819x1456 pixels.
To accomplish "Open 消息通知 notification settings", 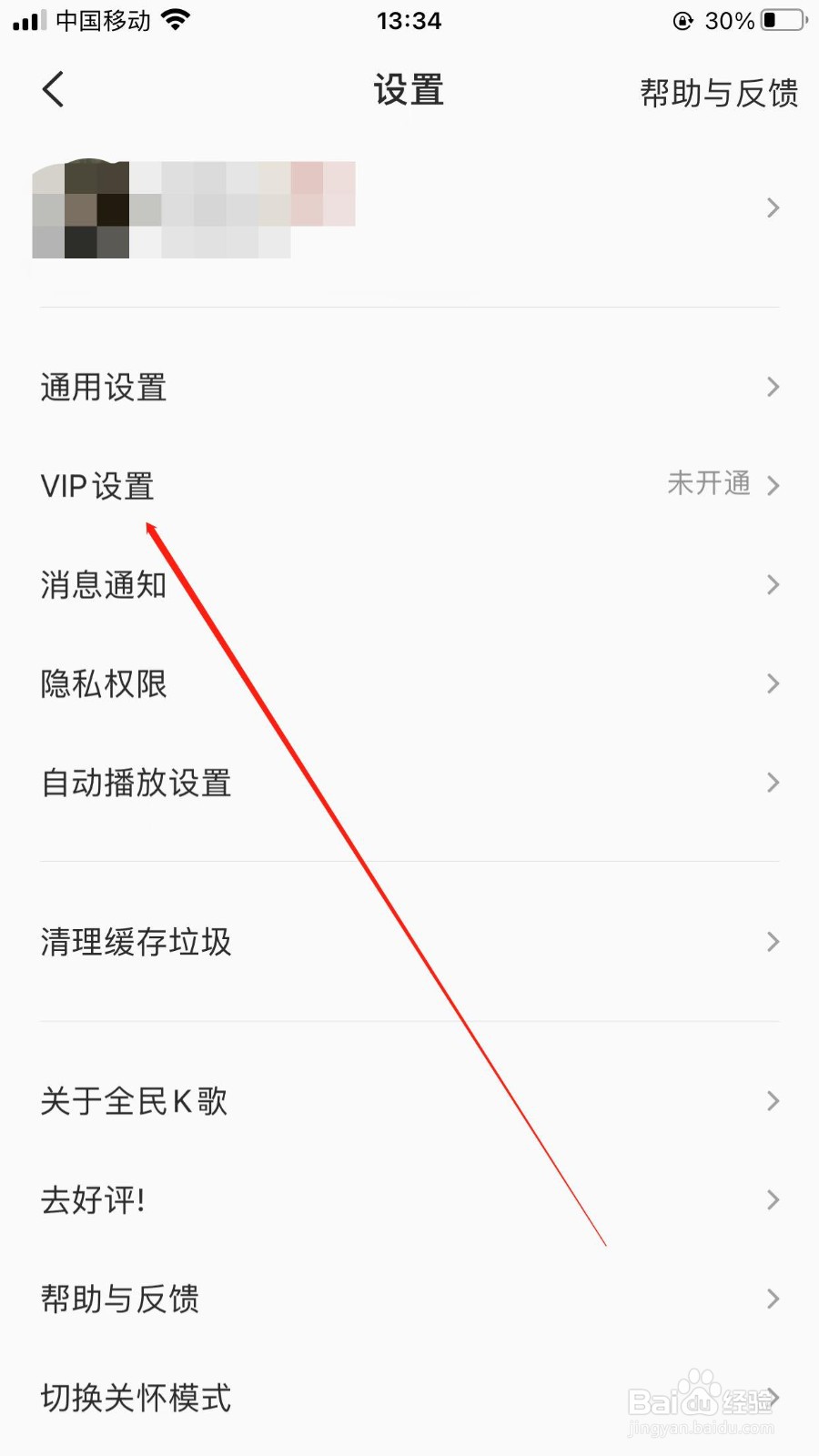I will (103, 585).
